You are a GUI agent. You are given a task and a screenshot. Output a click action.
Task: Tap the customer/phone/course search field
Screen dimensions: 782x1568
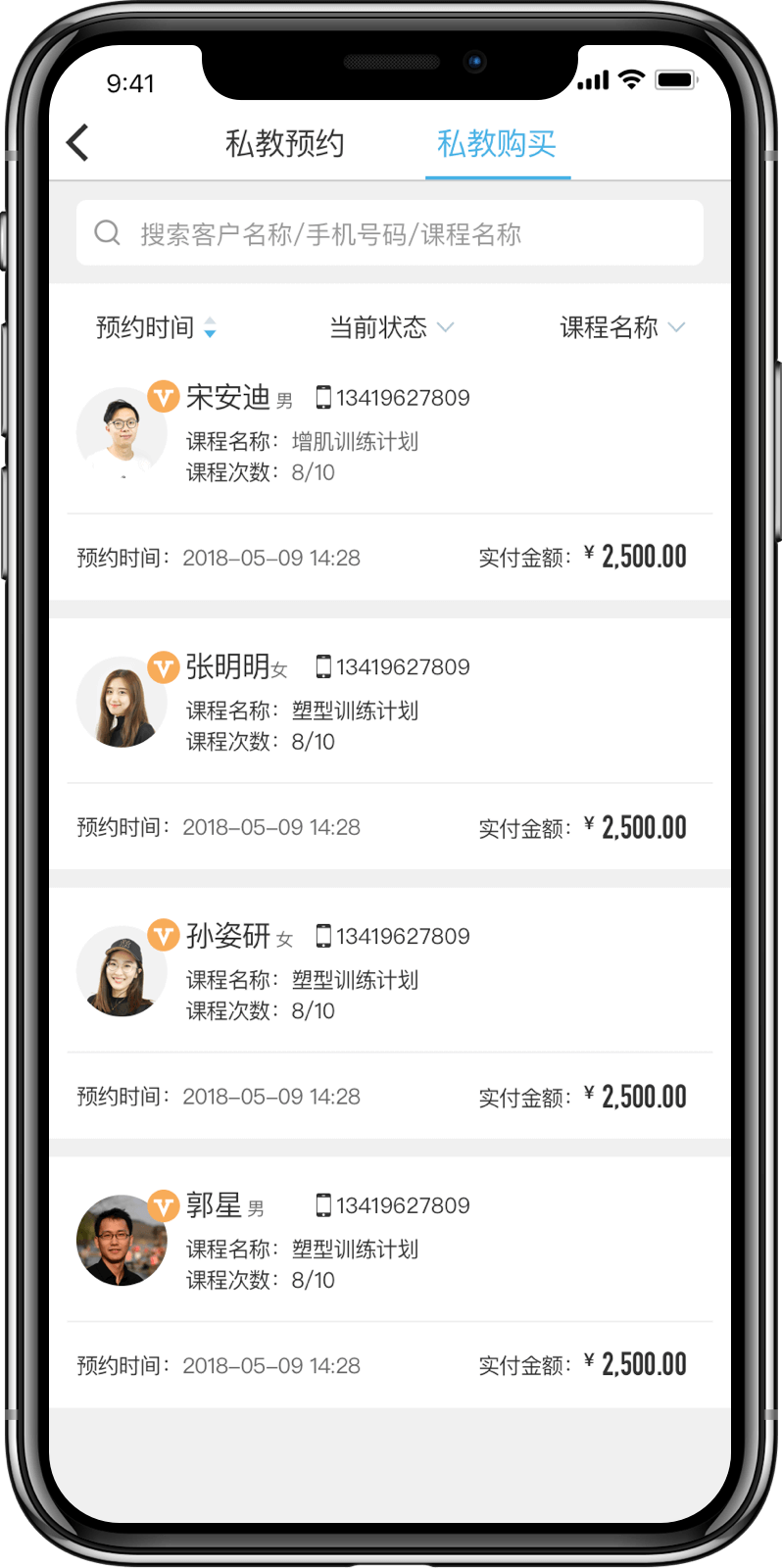pos(390,233)
